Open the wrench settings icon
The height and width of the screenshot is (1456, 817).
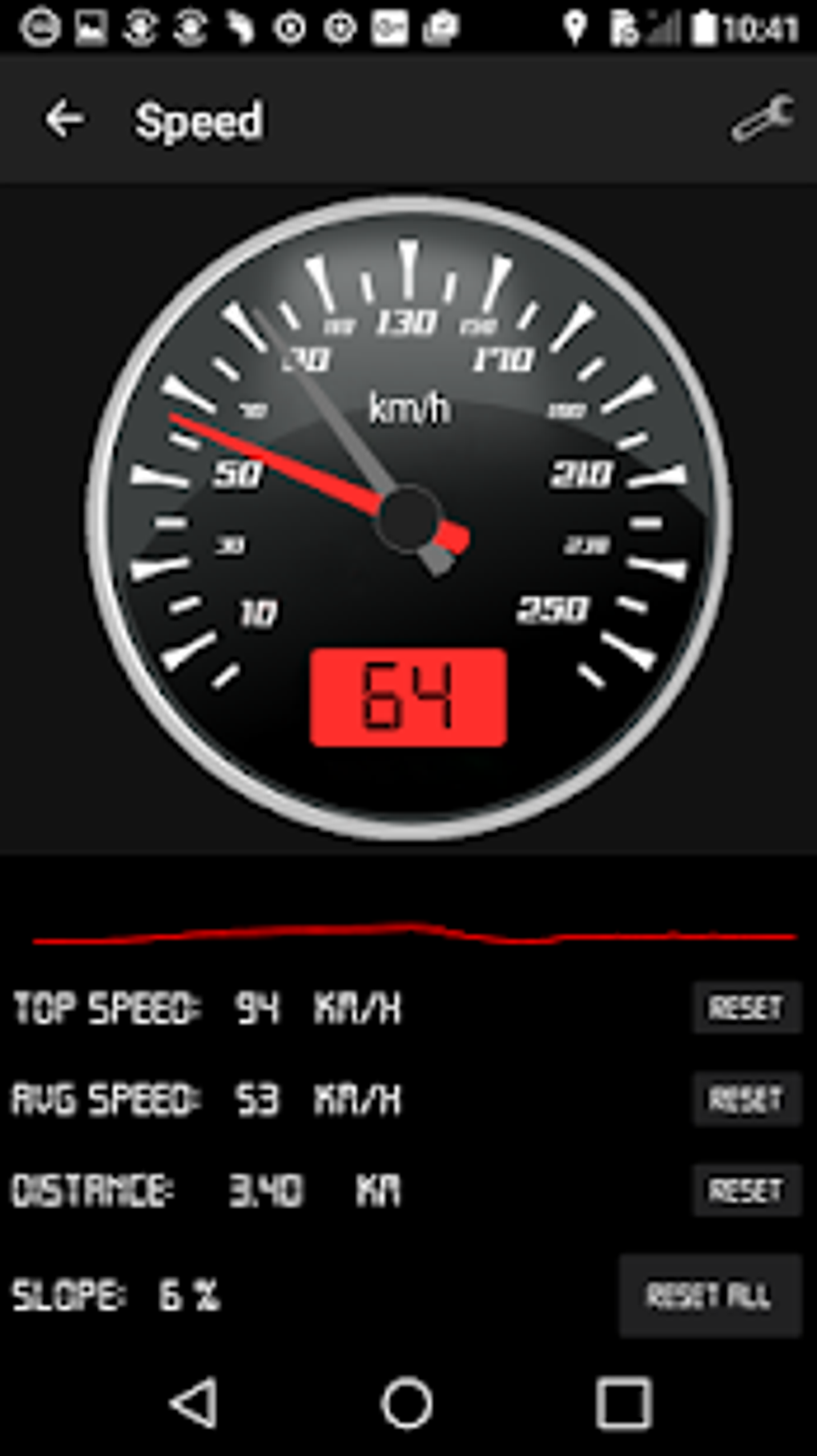tap(762, 120)
